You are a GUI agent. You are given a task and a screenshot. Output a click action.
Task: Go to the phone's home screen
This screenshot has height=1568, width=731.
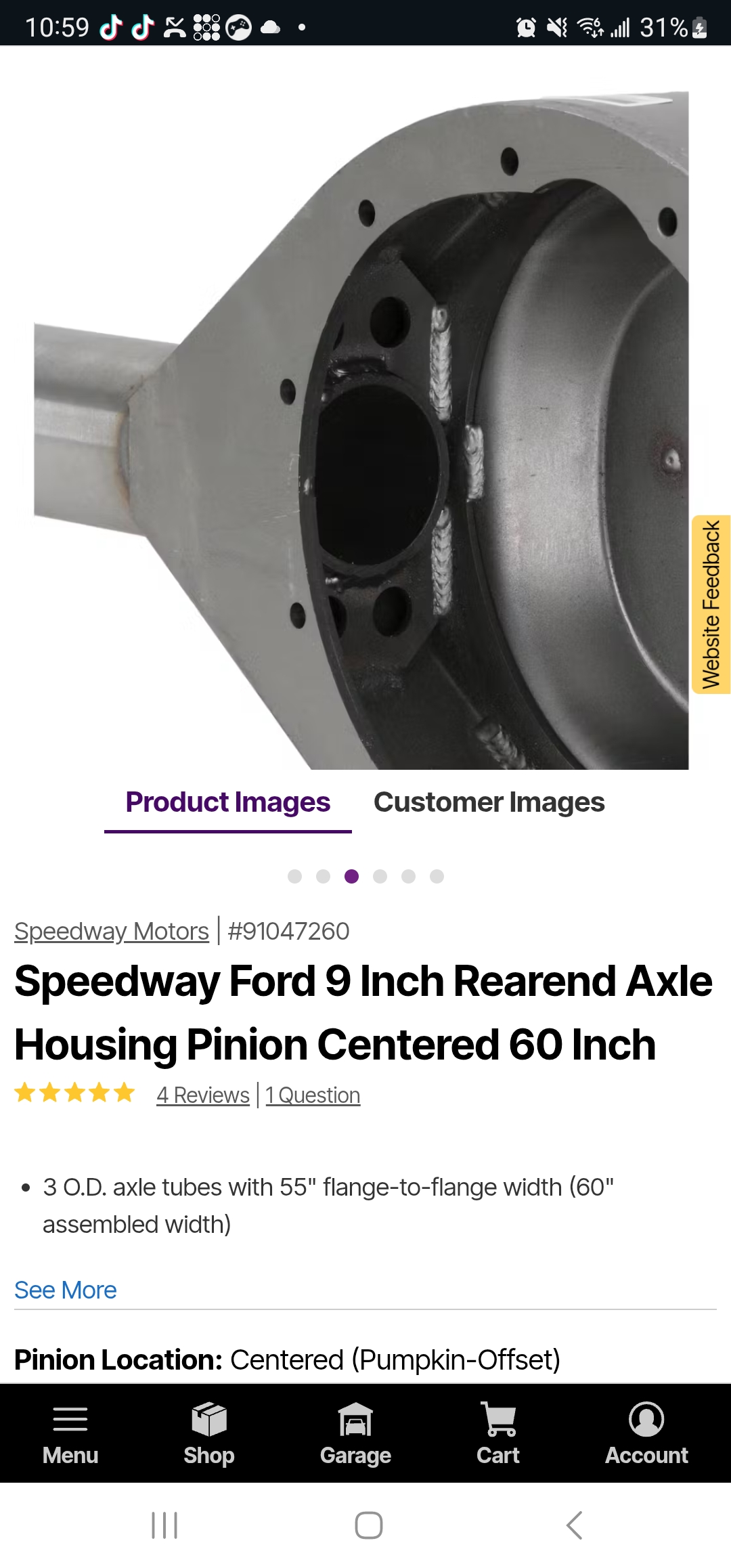click(368, 1525)
